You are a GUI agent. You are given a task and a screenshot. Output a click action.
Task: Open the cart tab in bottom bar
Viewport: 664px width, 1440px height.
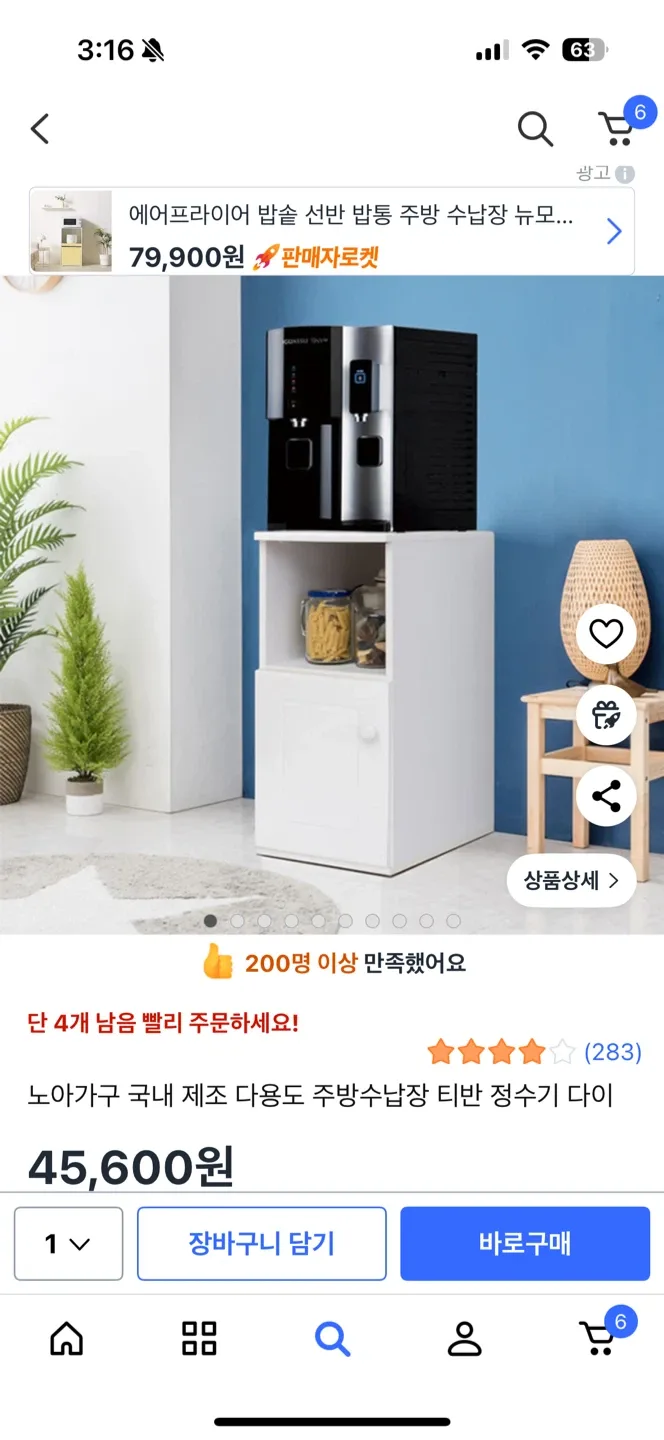tap(598, 1338)
